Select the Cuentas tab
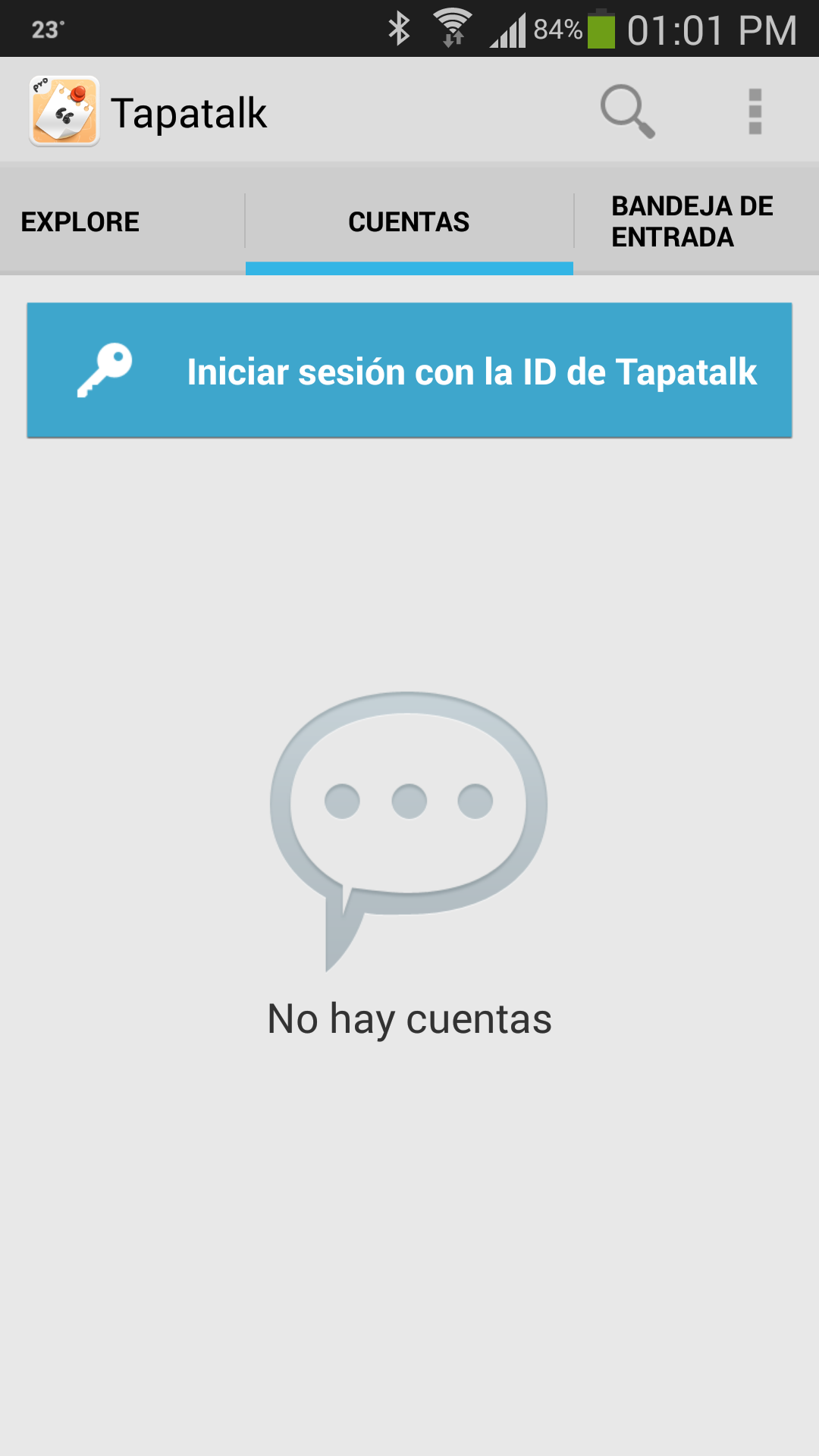Image resolution: width=819 pixels, height=1456 pixels. (409, 221)
